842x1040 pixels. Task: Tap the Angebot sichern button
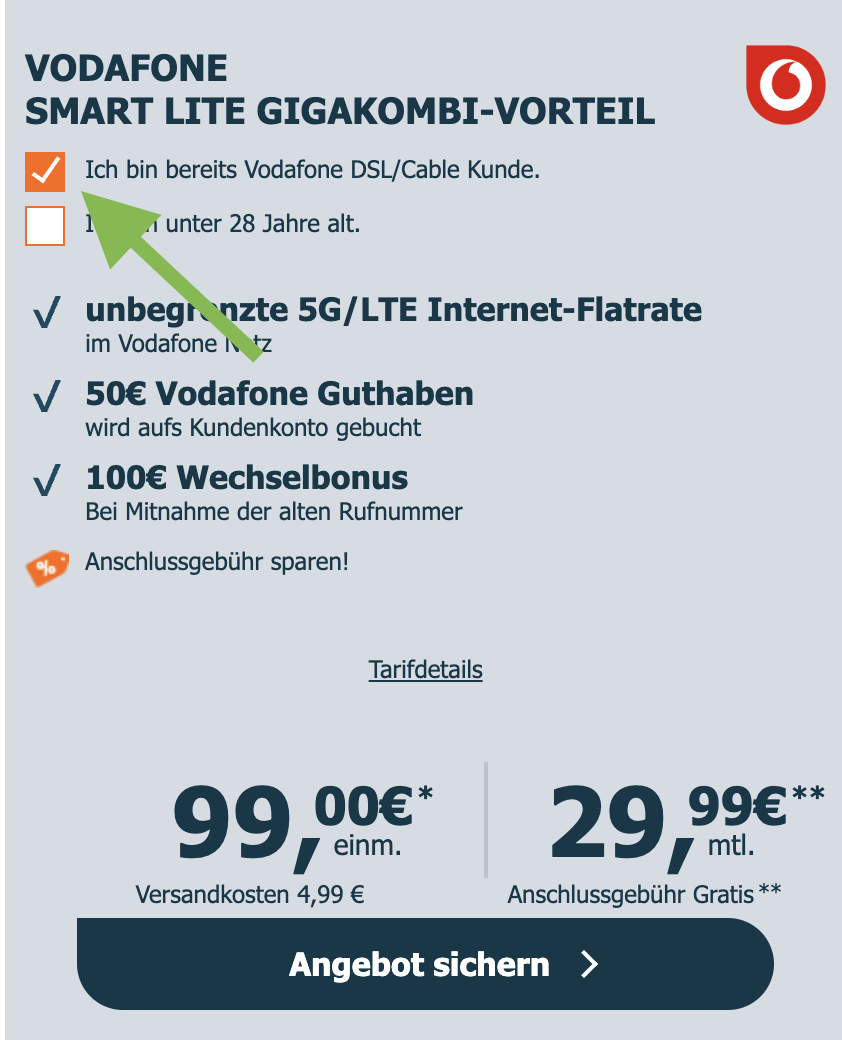pos(425,965)
